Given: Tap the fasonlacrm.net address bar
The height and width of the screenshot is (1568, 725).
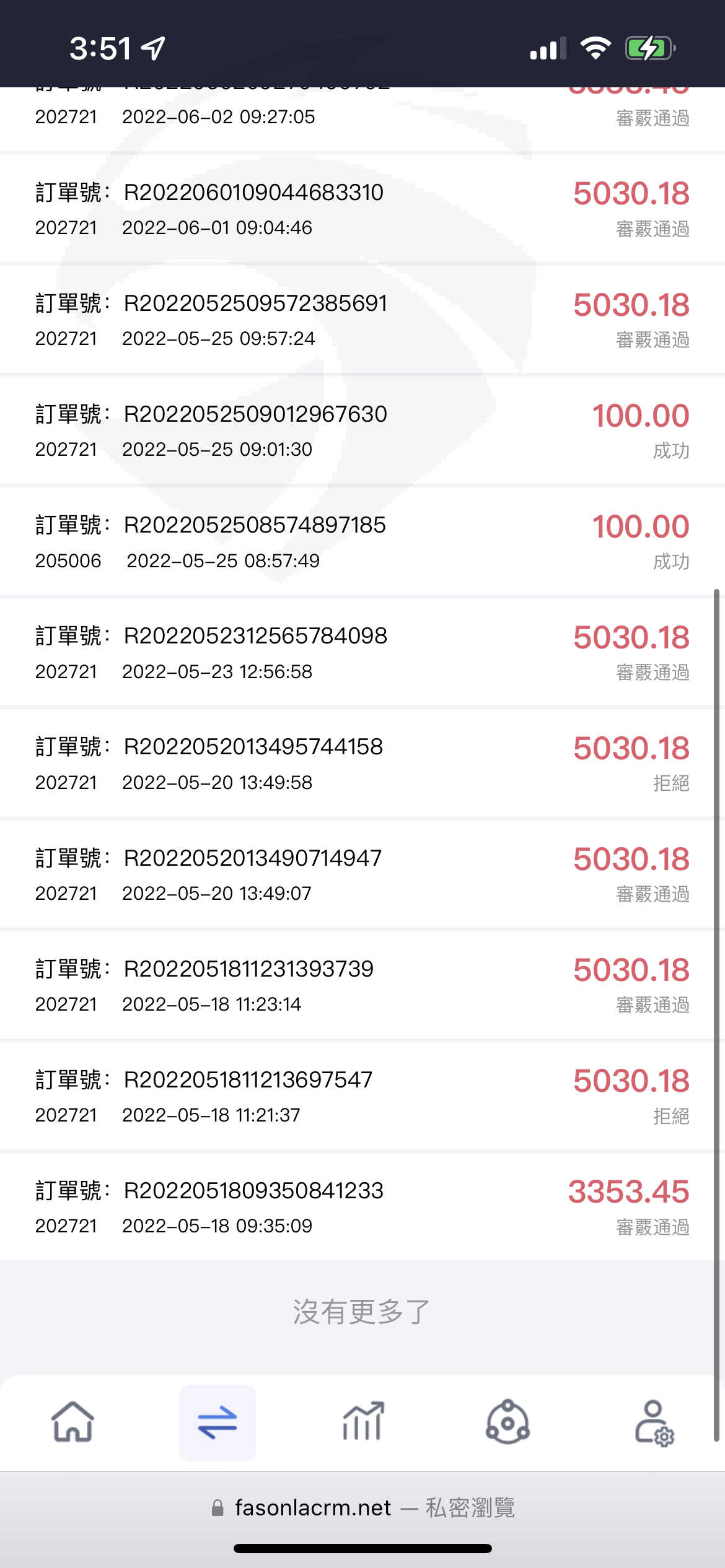Looking at the screenshot, I should [362, 1507].
